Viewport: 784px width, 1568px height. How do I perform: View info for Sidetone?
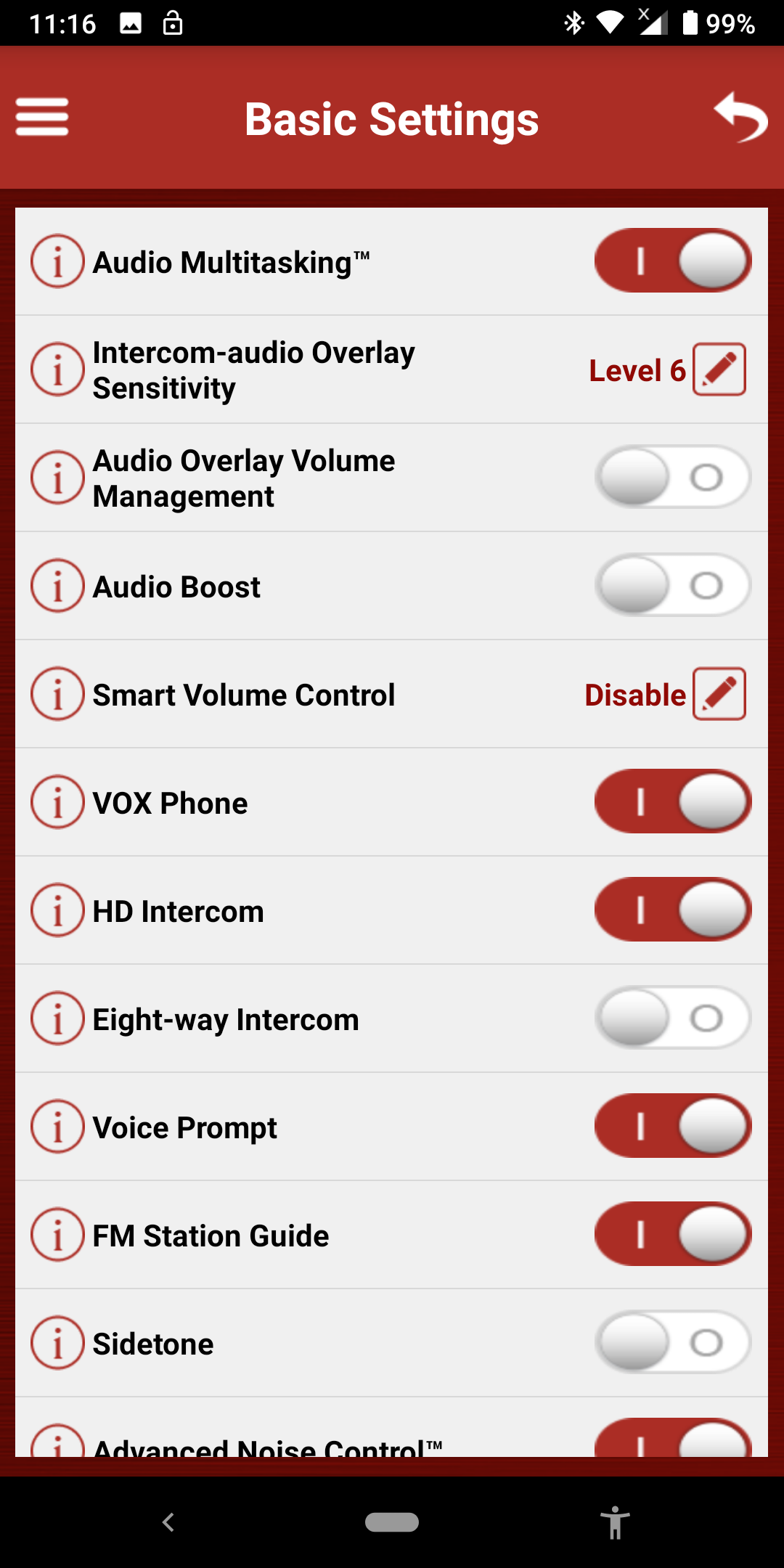[x=57, y=1343]
